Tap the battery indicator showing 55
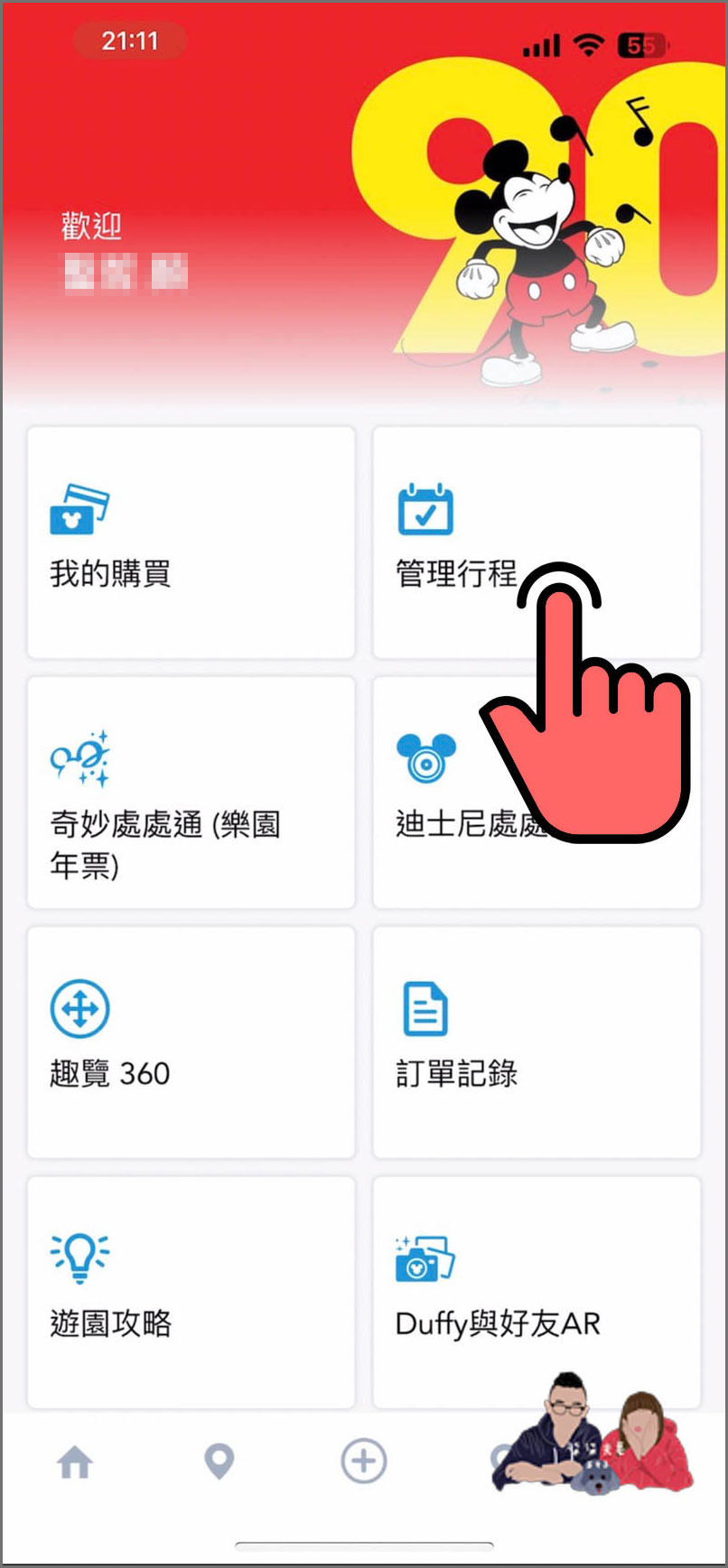 (x=642, y=43)
